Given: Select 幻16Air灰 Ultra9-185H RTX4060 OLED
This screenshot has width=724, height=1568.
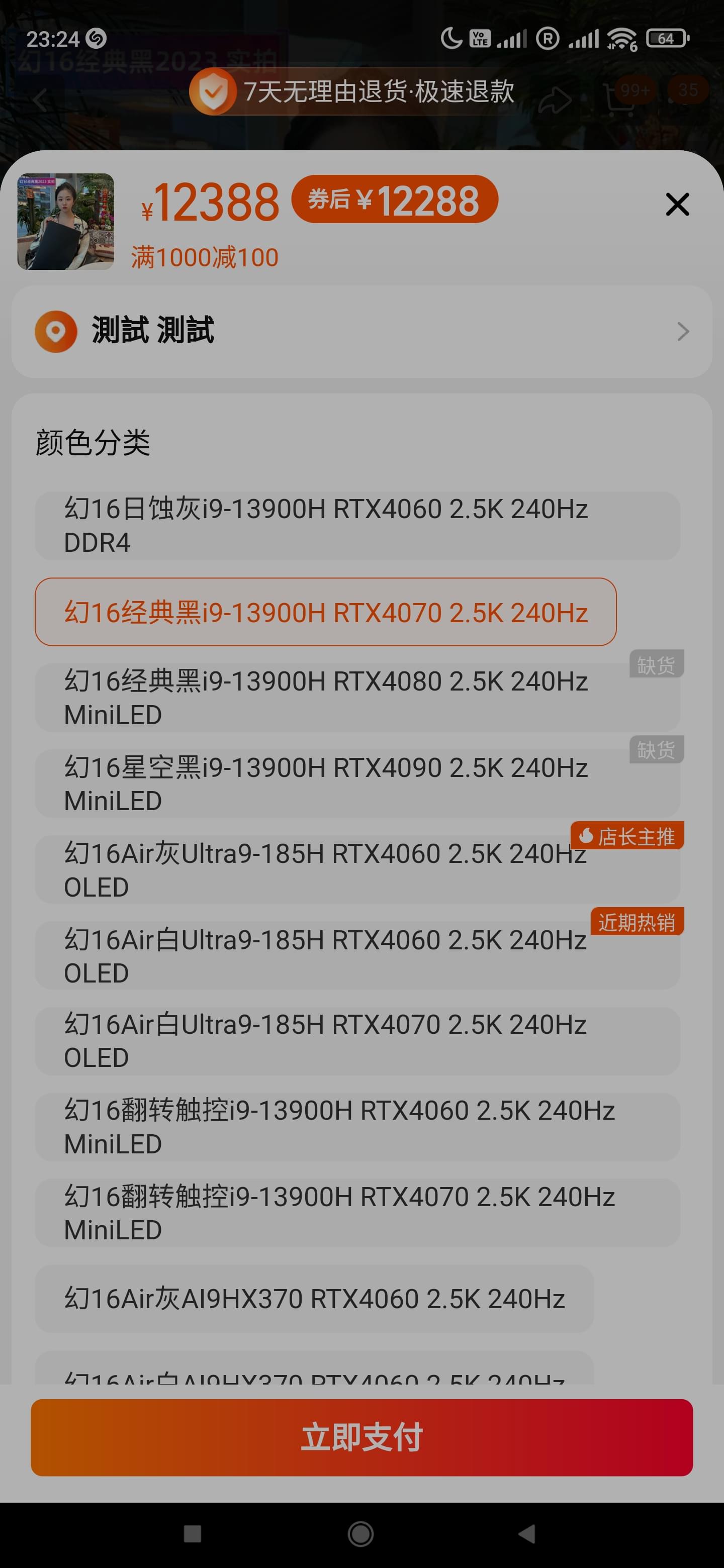Looking at the screenshot, I should pos(357,870).
